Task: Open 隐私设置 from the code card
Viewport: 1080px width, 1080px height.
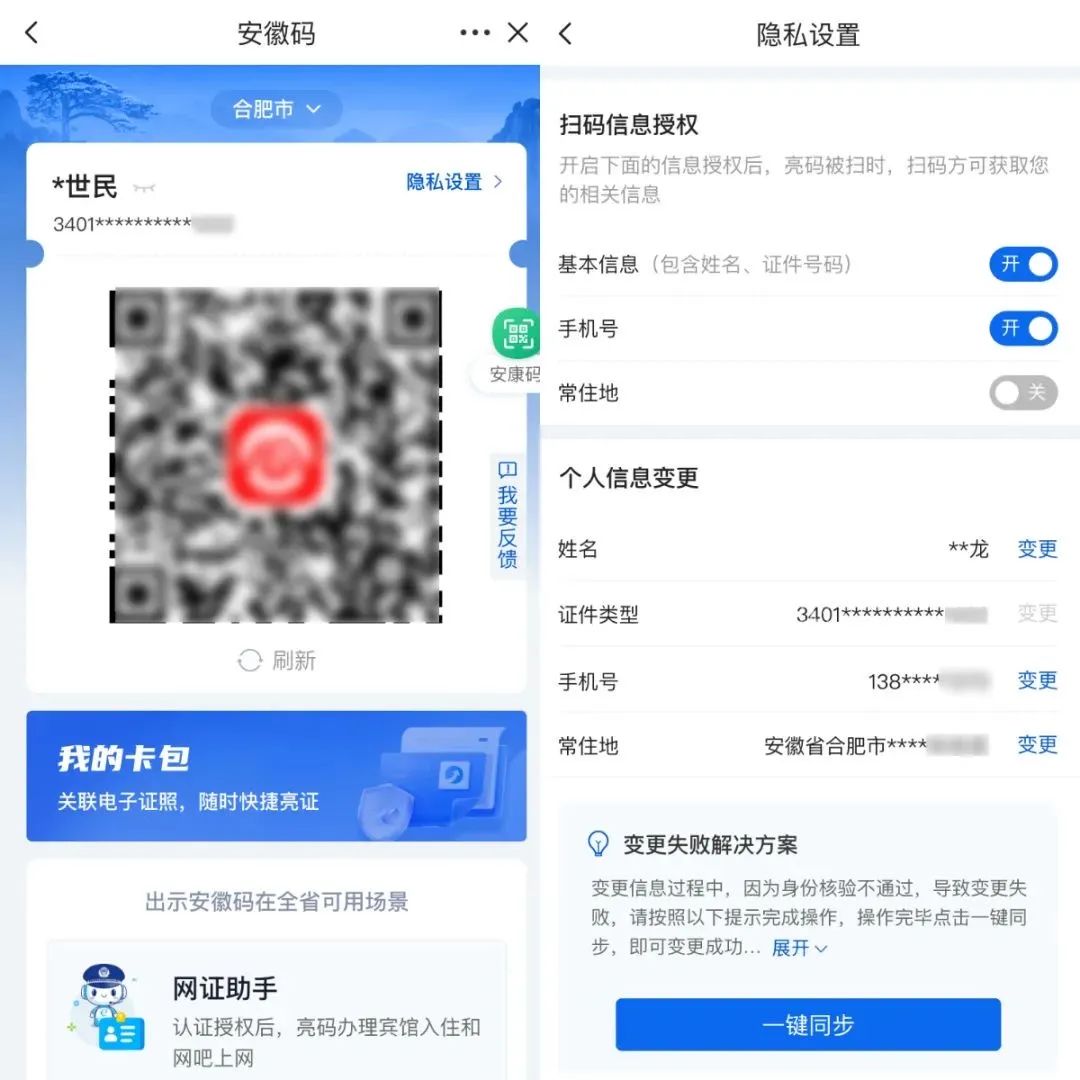Action: point(455,182)
